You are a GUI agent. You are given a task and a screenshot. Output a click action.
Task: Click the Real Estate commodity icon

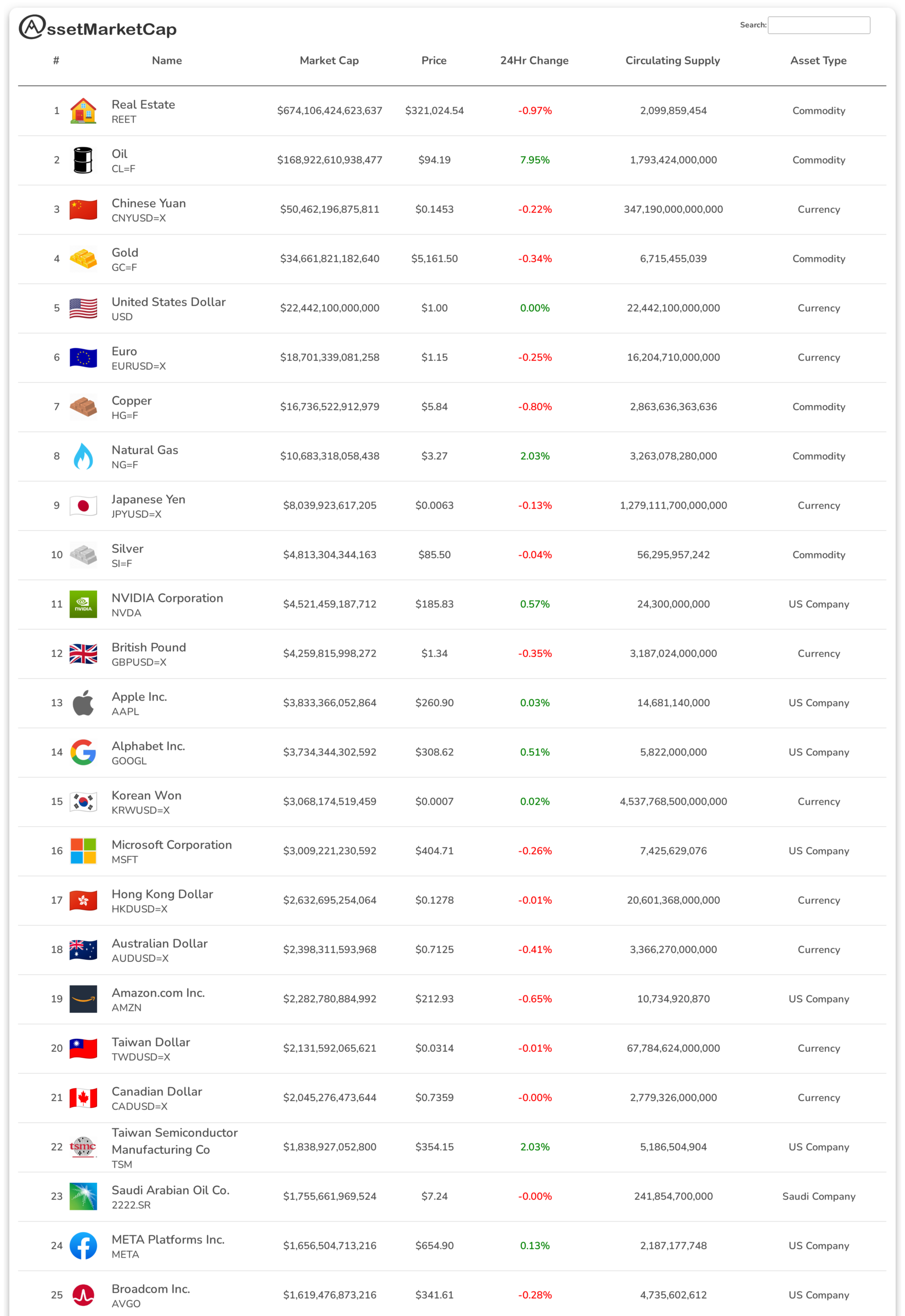coord(83,111)
